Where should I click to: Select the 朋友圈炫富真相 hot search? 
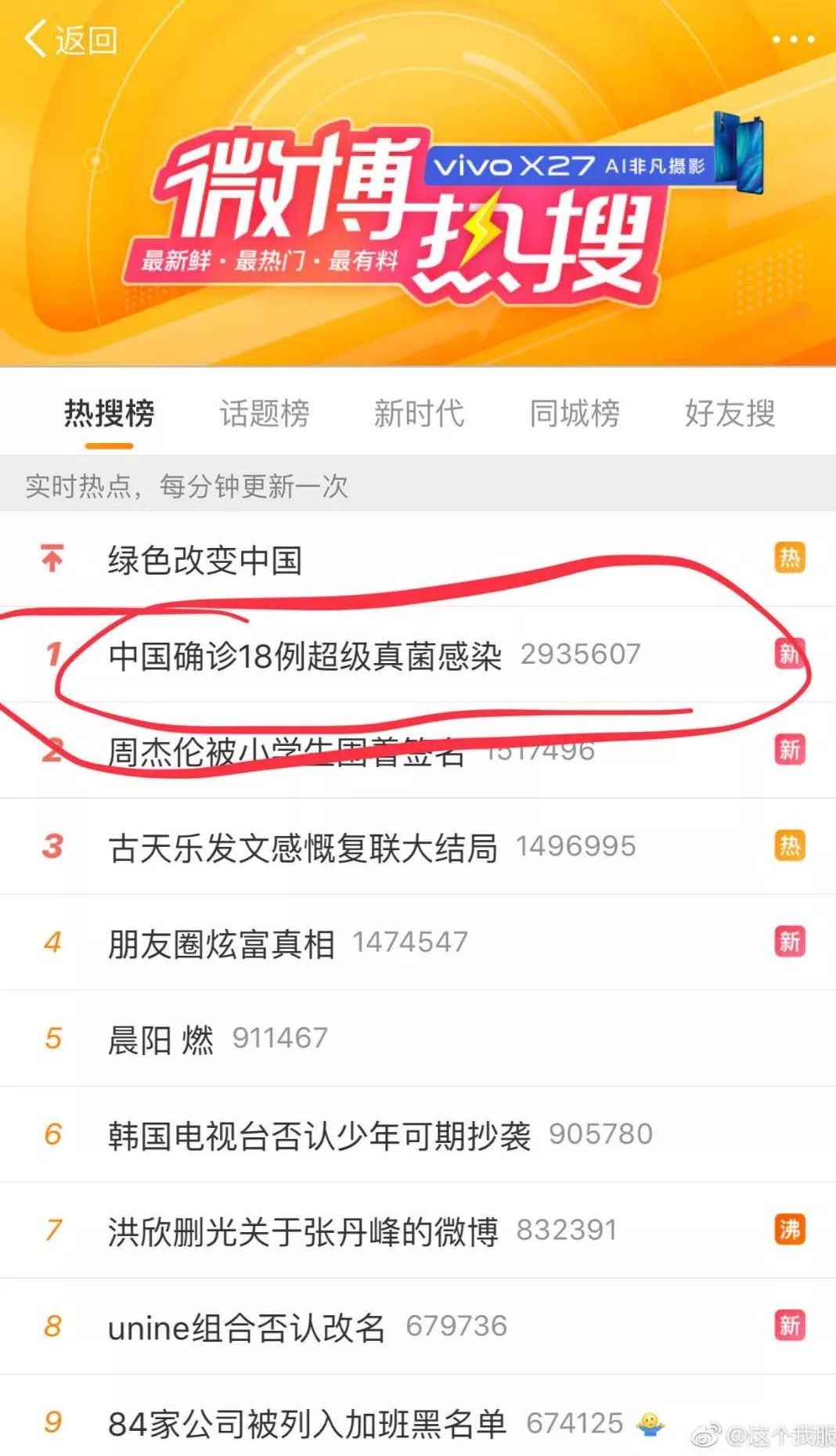click(222, 943)
